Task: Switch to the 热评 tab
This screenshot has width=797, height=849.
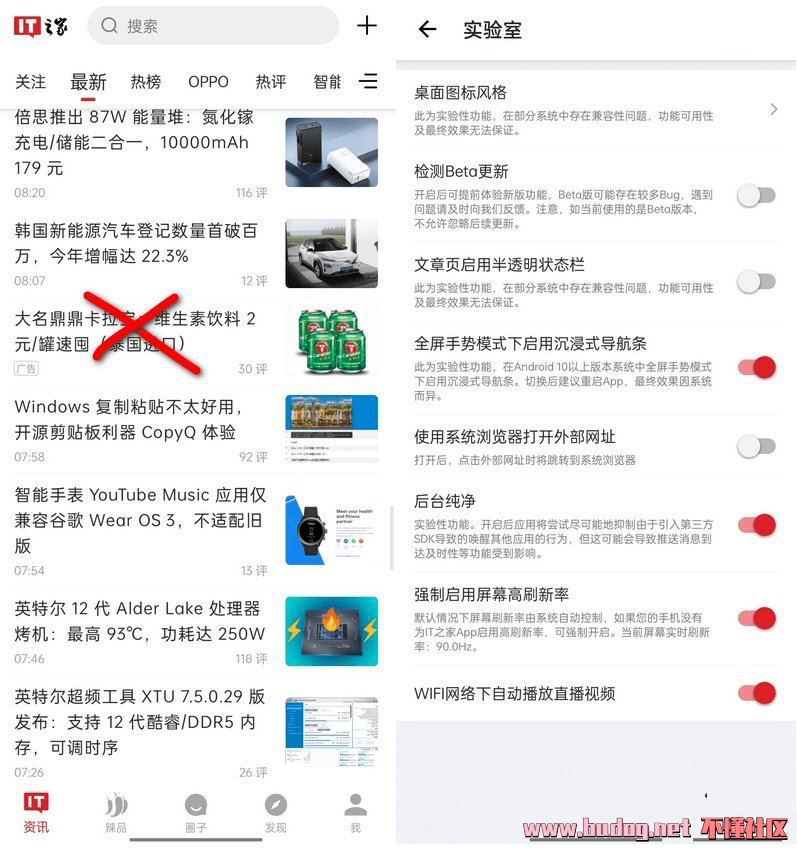Action: 270,82
